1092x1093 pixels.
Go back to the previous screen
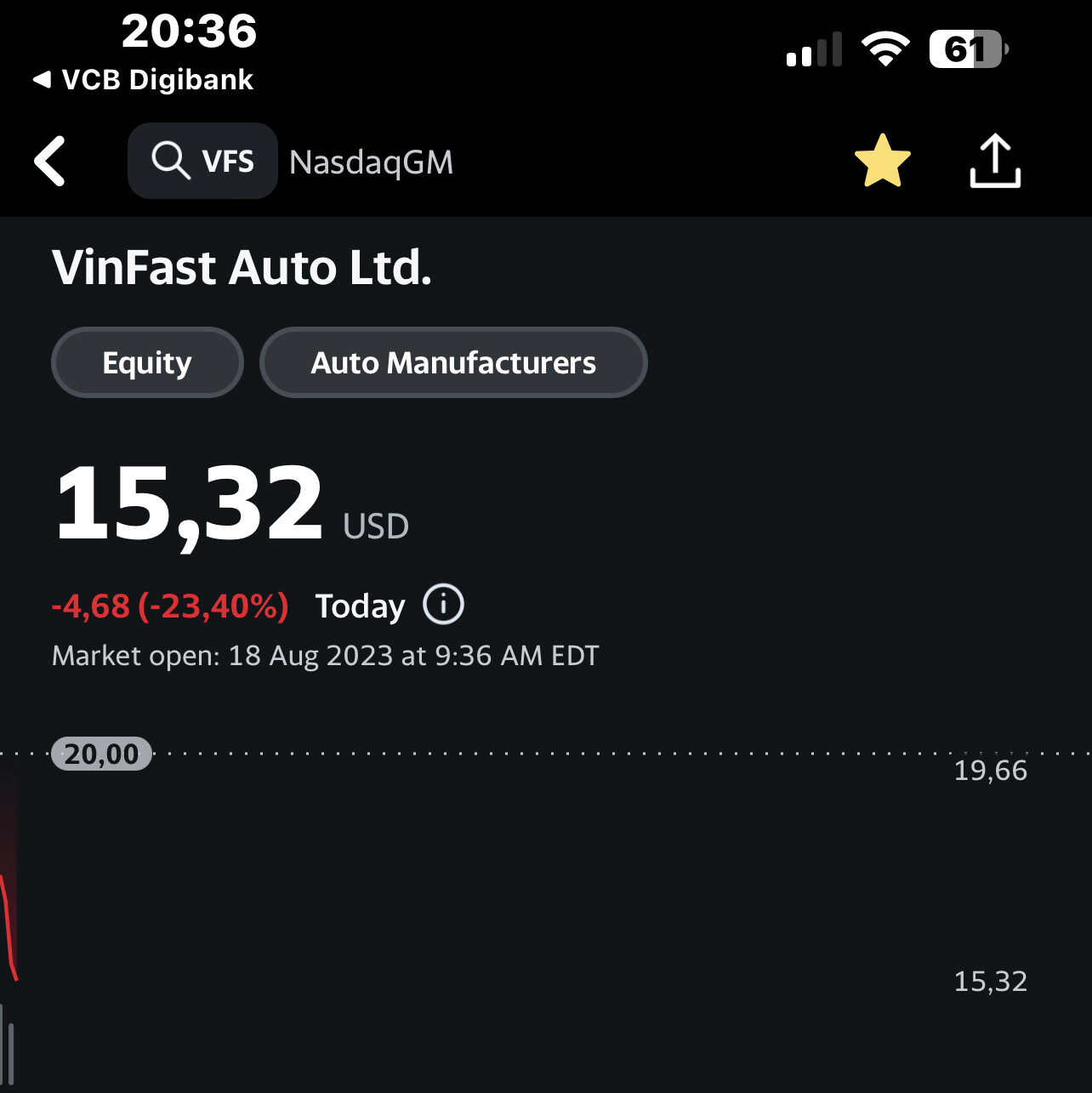50,161
